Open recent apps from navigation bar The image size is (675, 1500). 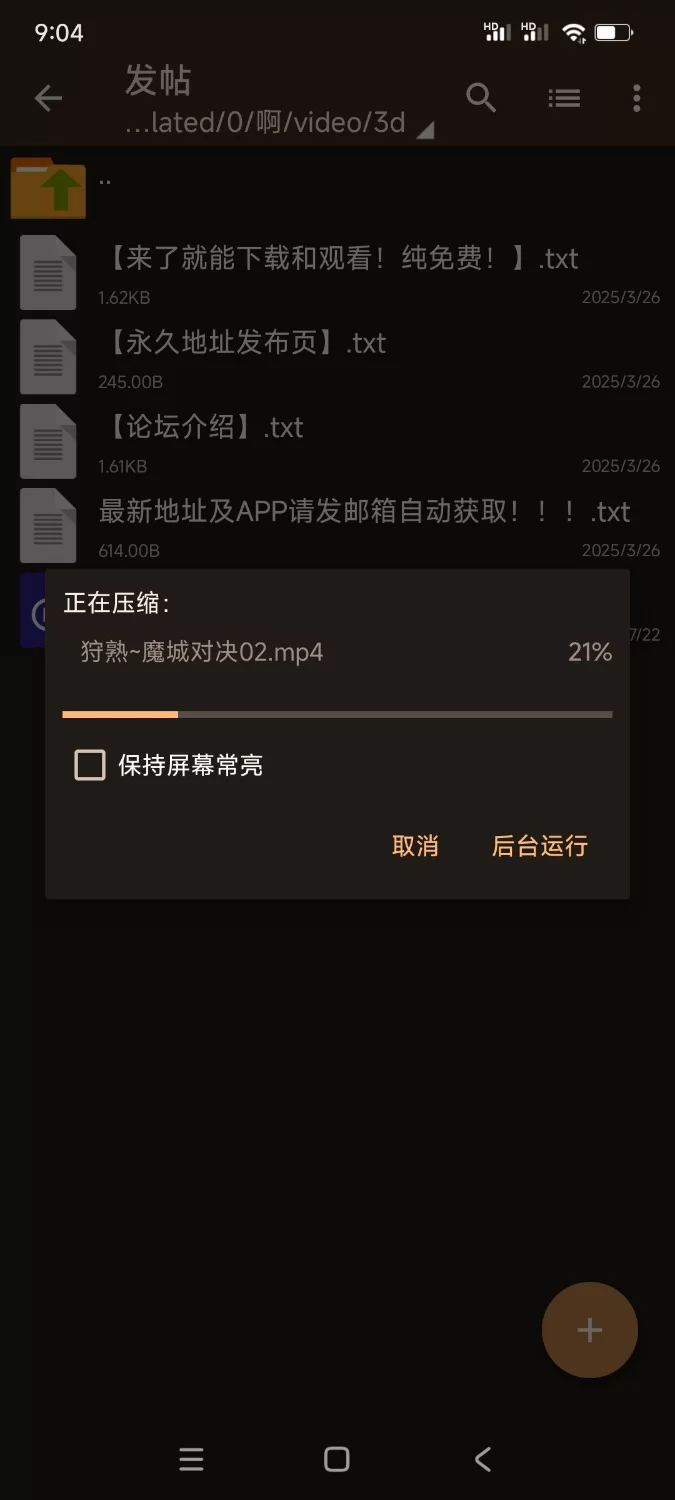pos(191,1459)
